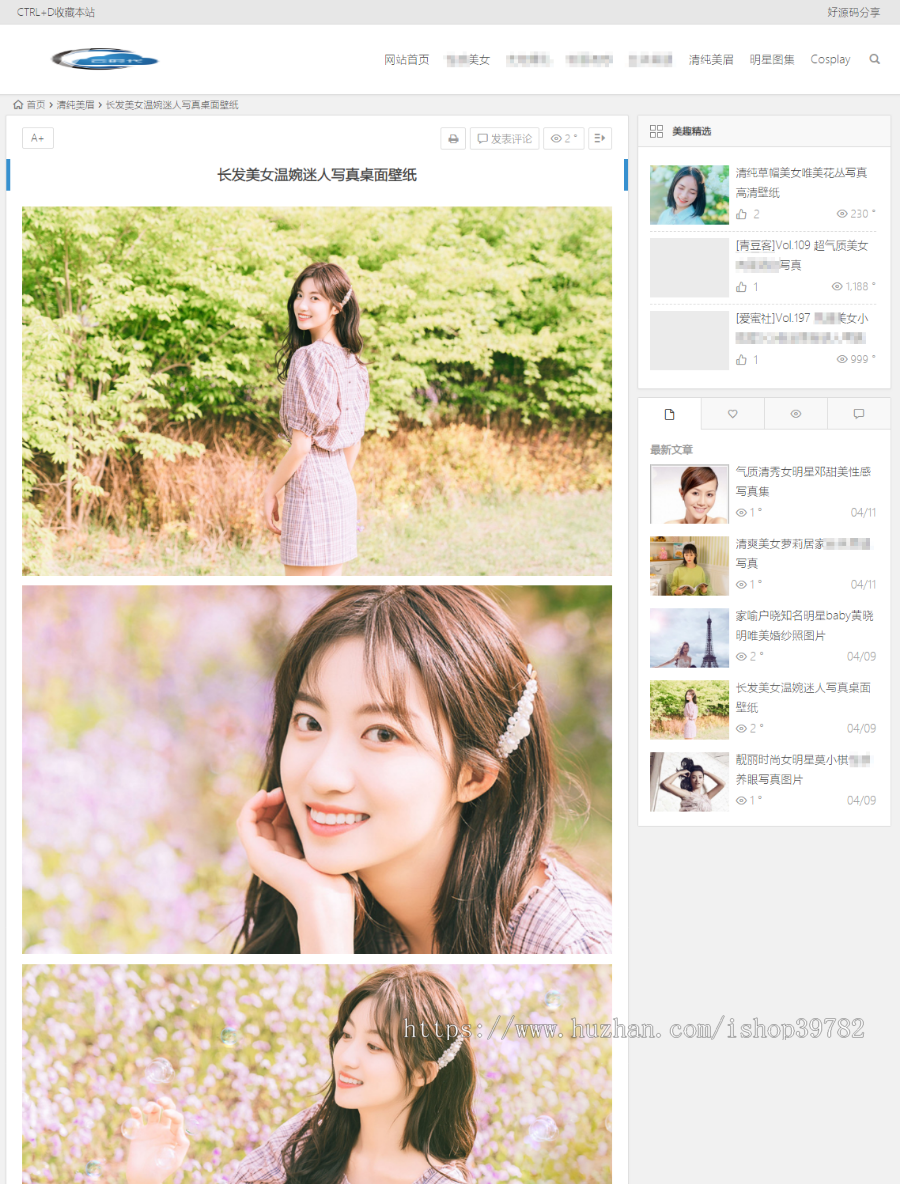The image size is (900, 1184).
Task: Open 气质清秀女明星邓甜美性感写真集 article
Action: pyautogui.click(x=803, y=472)
